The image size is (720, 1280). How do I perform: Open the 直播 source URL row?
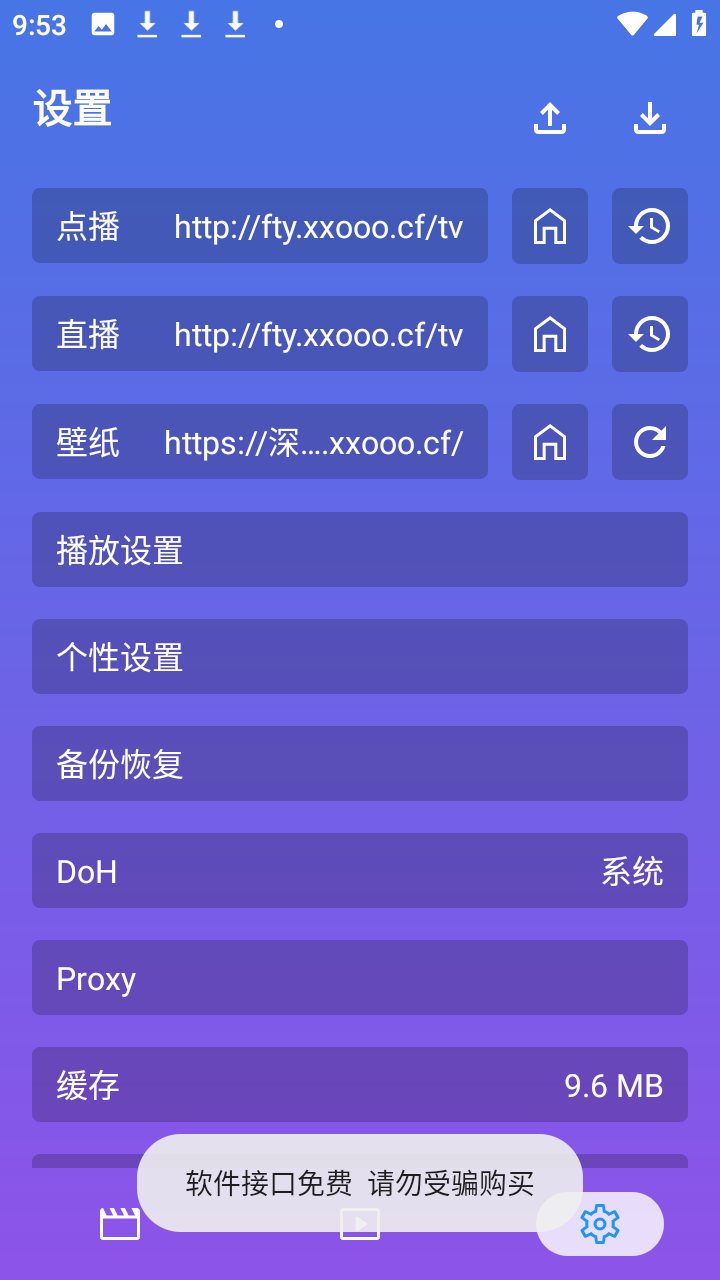point(260,334)
